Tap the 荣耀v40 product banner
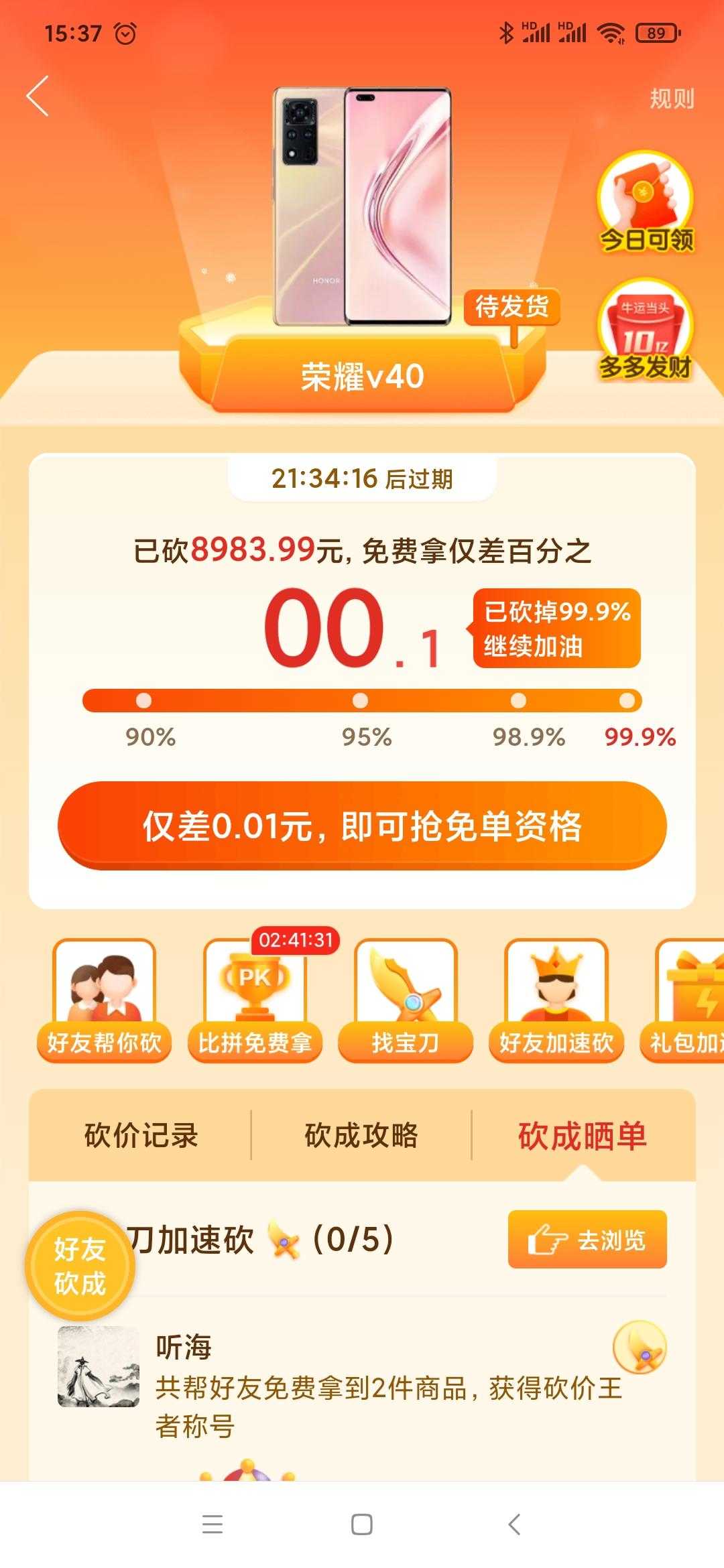Screen dimensions: 724x1568 click(x=362, y=376)
